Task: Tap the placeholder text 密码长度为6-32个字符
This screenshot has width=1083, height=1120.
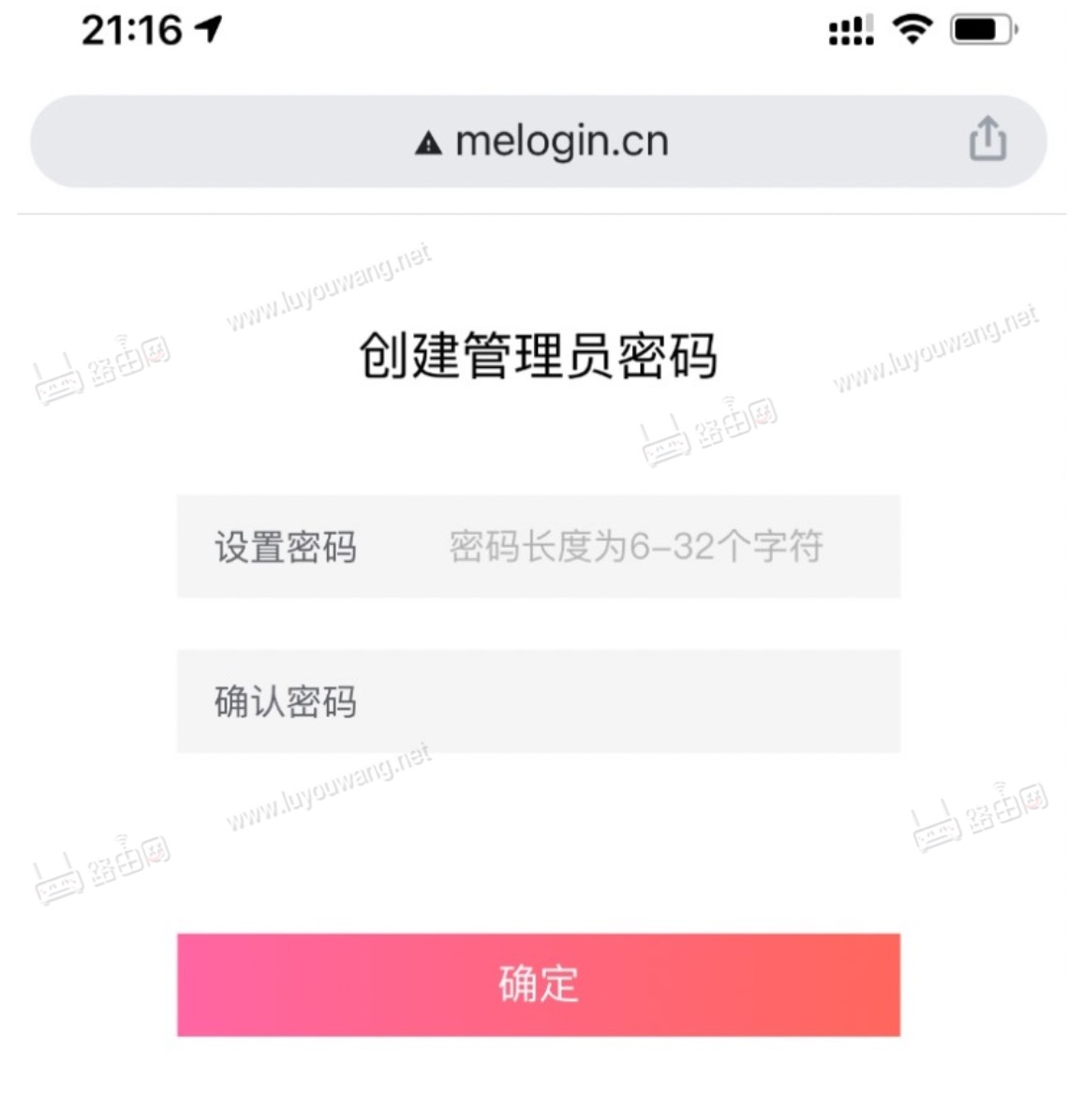Action: (634, 549)
